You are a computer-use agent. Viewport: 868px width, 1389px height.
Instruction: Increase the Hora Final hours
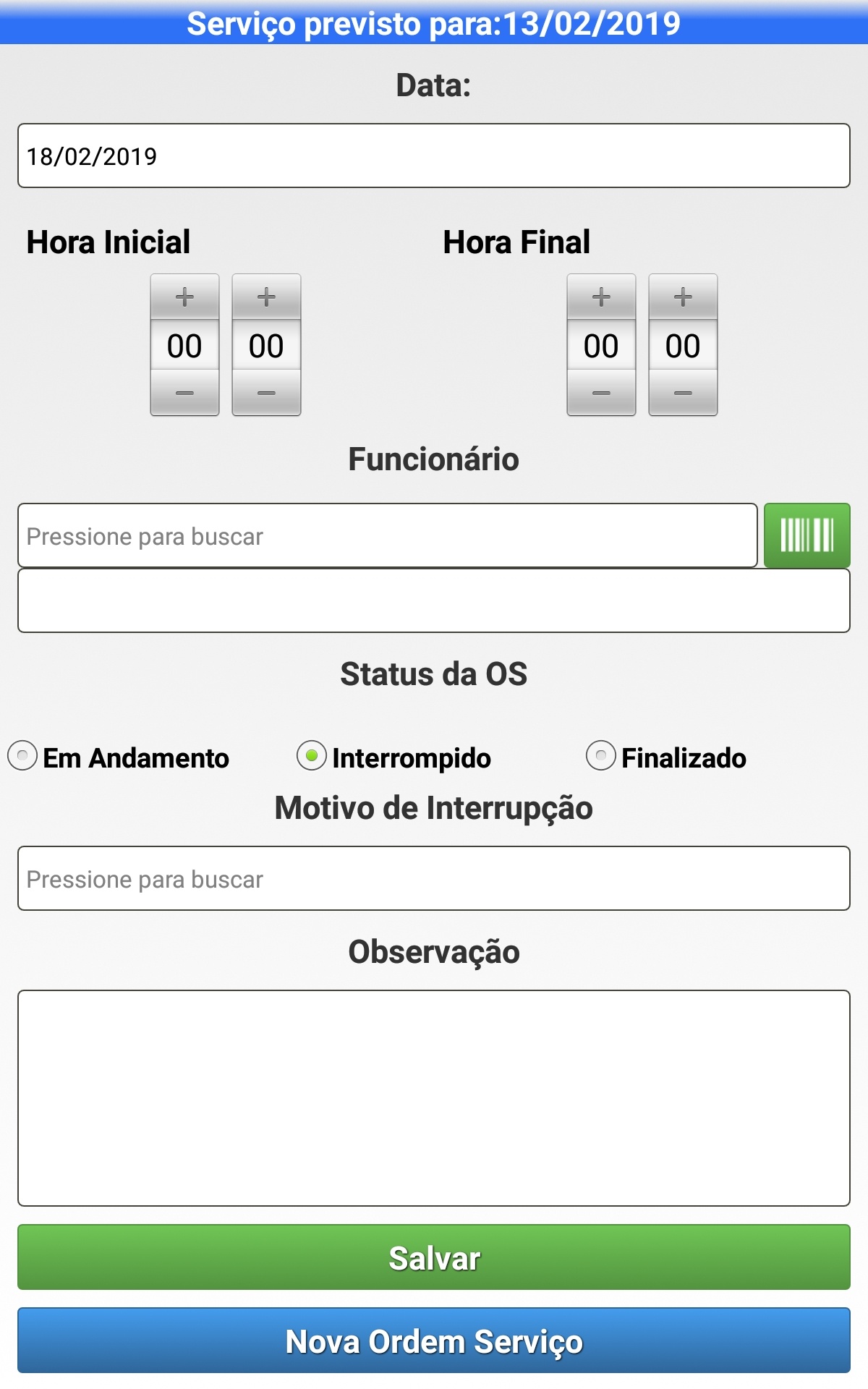[x=601, y=297]
